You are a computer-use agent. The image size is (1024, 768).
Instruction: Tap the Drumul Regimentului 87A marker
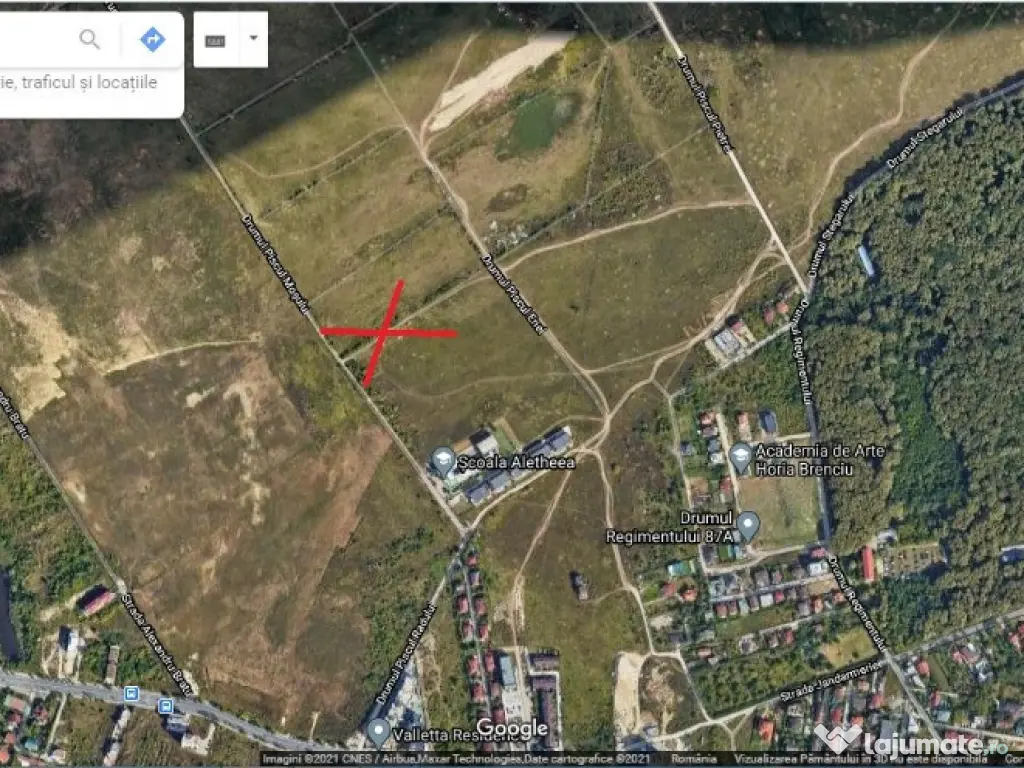tap(747, 523)
